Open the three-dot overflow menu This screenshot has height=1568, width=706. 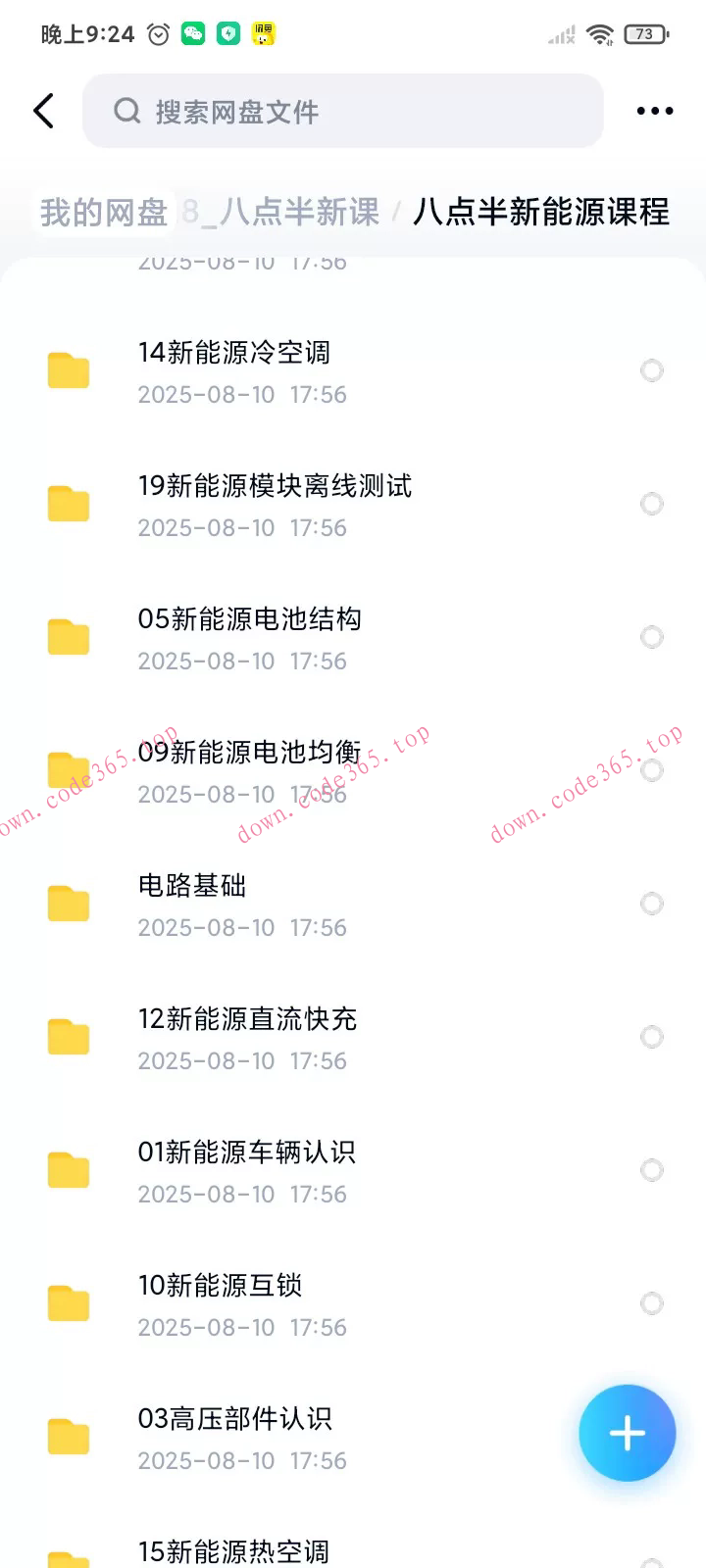point(654,111)
